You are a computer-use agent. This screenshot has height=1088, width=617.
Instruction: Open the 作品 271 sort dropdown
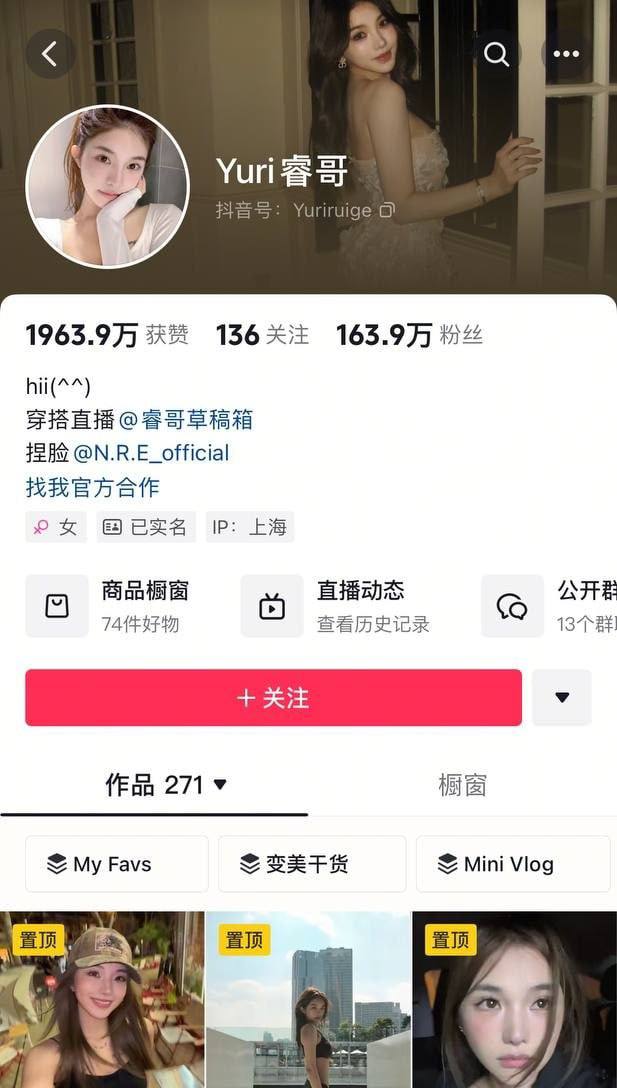click(x=167, y=785)
